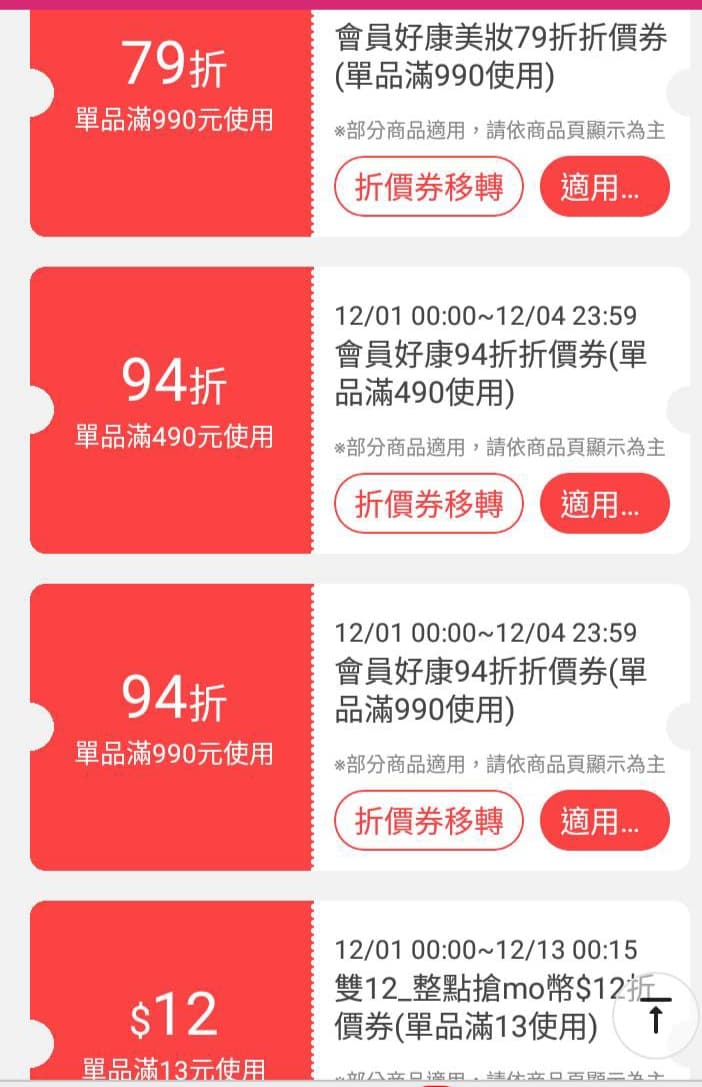702x1087 pixels.
Task: View applicable items for 94折 滿490 coupon
Action: 604,503
